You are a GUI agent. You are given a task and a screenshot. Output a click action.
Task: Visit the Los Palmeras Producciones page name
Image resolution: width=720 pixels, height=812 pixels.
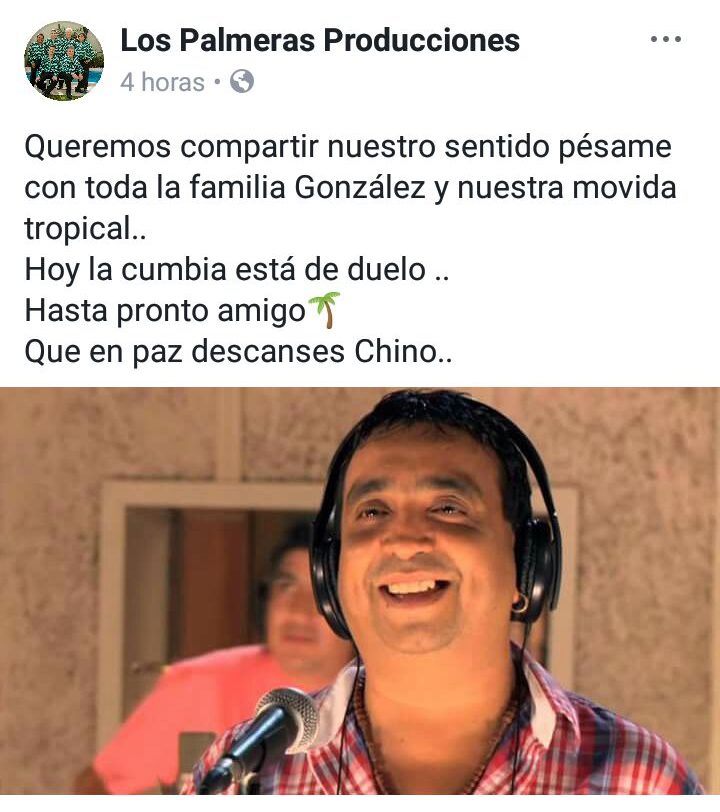coord(320,41)
